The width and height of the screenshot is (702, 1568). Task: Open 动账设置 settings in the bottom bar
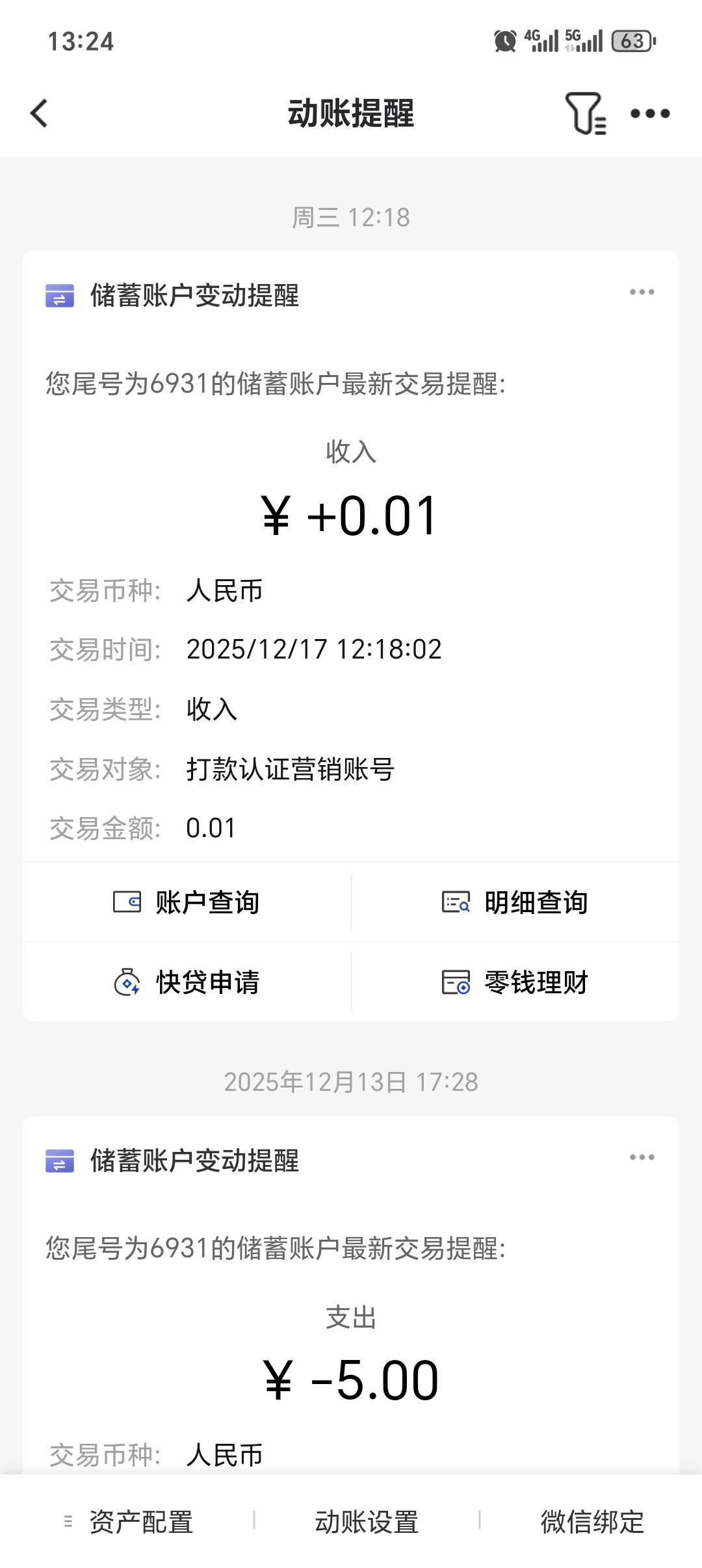(367, 1522)
